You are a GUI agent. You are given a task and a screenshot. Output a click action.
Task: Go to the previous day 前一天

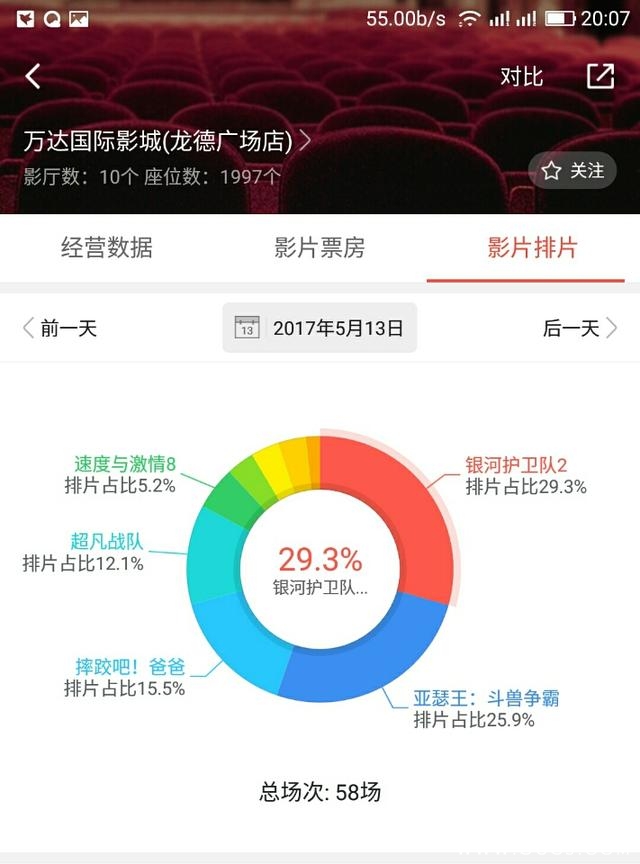(x=60, y=328)
